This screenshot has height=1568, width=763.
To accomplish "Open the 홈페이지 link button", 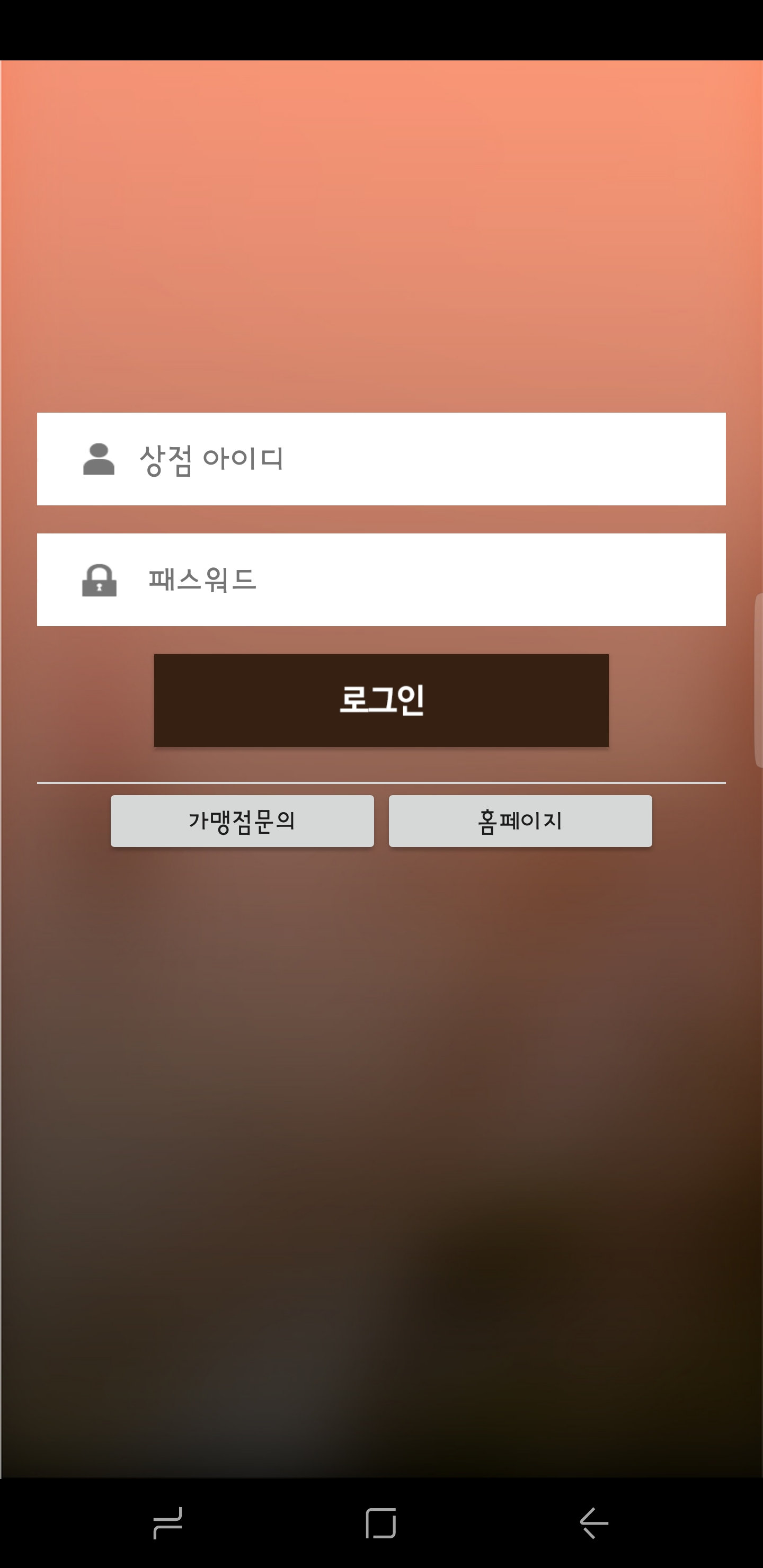I will click(520, 821).
